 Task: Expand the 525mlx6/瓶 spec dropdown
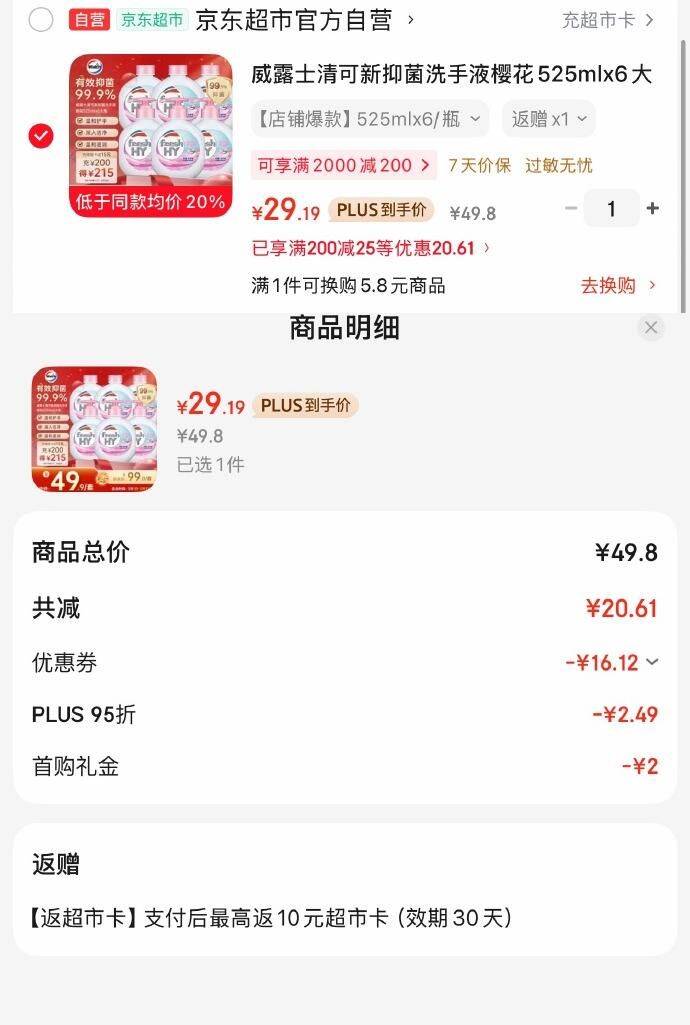point(369,119)
